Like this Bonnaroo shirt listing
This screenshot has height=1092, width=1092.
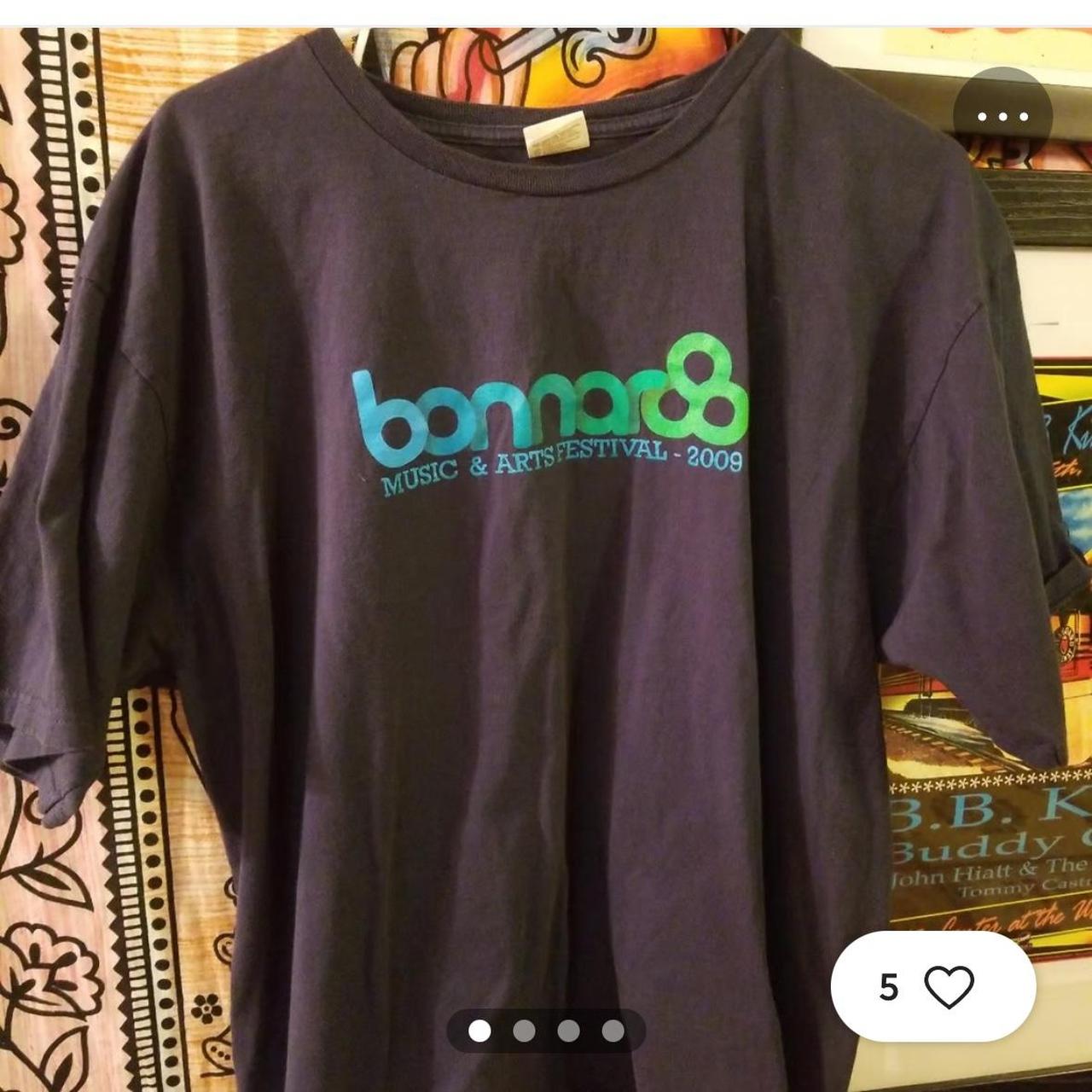pos(949,986)
